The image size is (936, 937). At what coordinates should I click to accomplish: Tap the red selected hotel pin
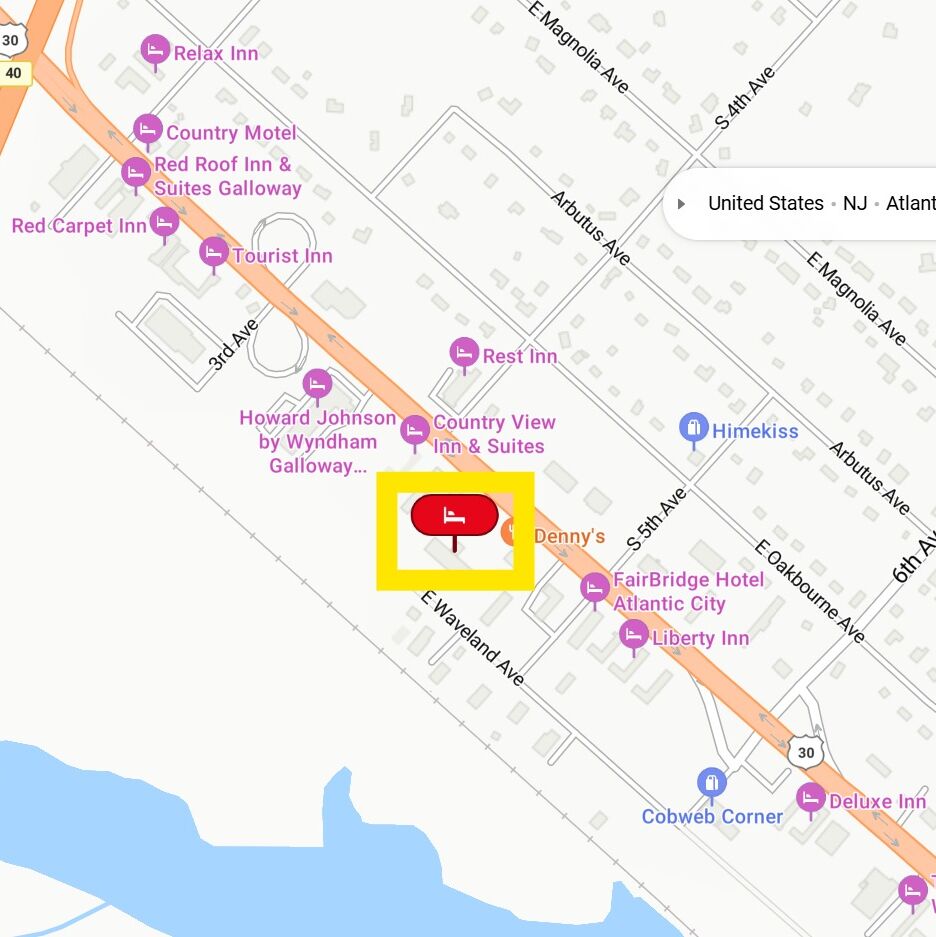(x=454, y=516)
